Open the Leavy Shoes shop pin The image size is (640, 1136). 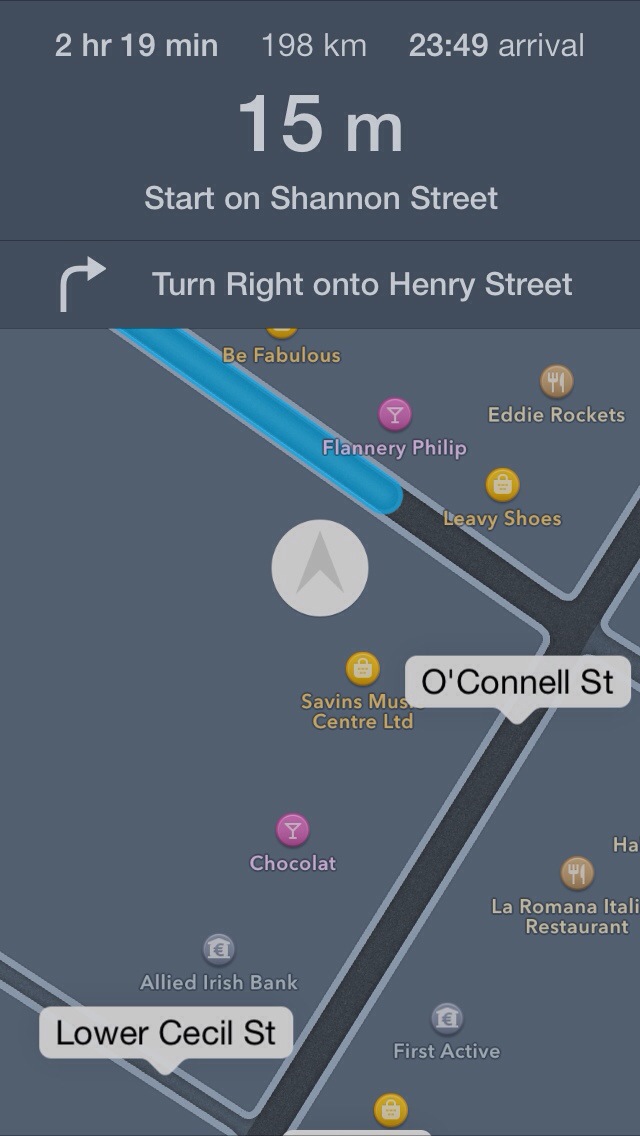502,485
